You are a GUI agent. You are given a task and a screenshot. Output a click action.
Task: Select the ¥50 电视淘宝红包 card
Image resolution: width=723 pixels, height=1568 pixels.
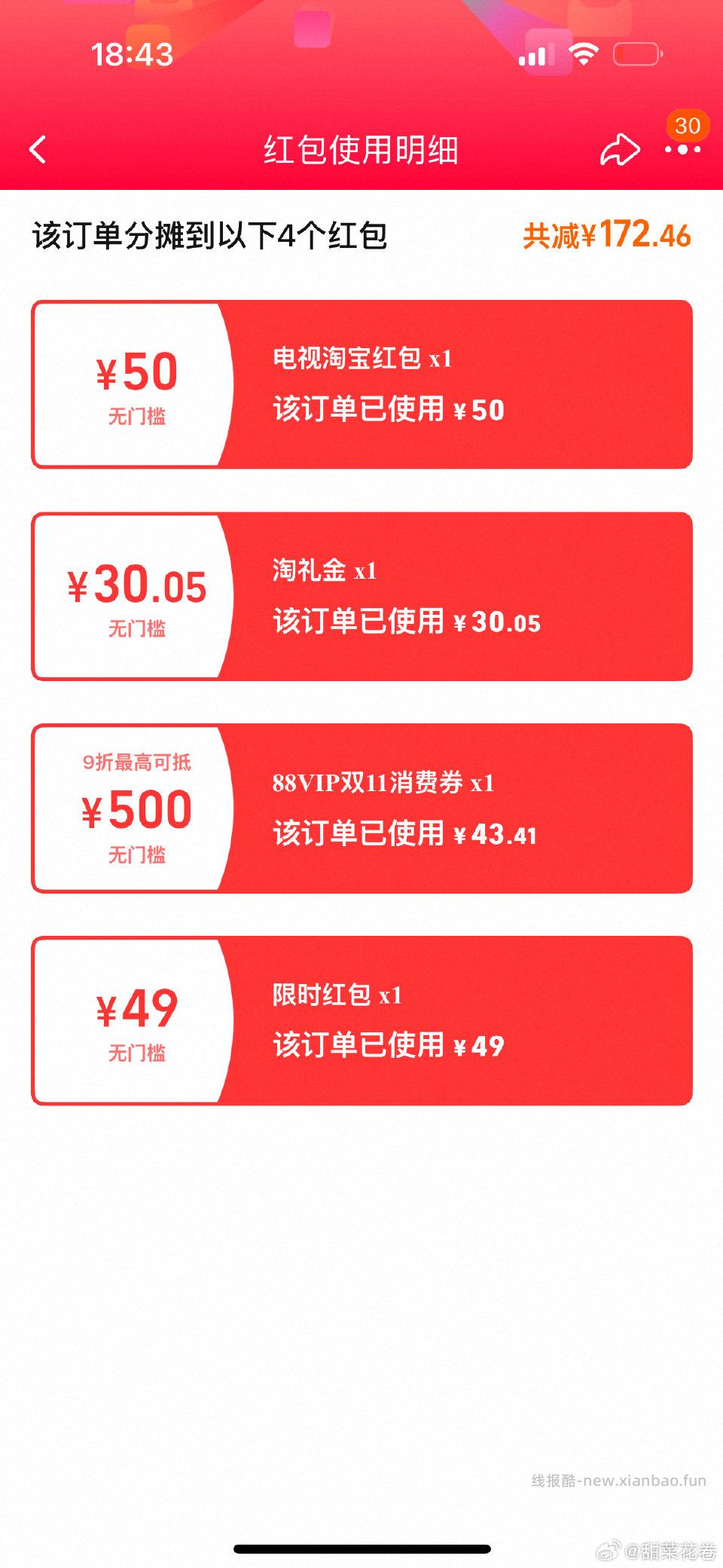tap(361, 383)
